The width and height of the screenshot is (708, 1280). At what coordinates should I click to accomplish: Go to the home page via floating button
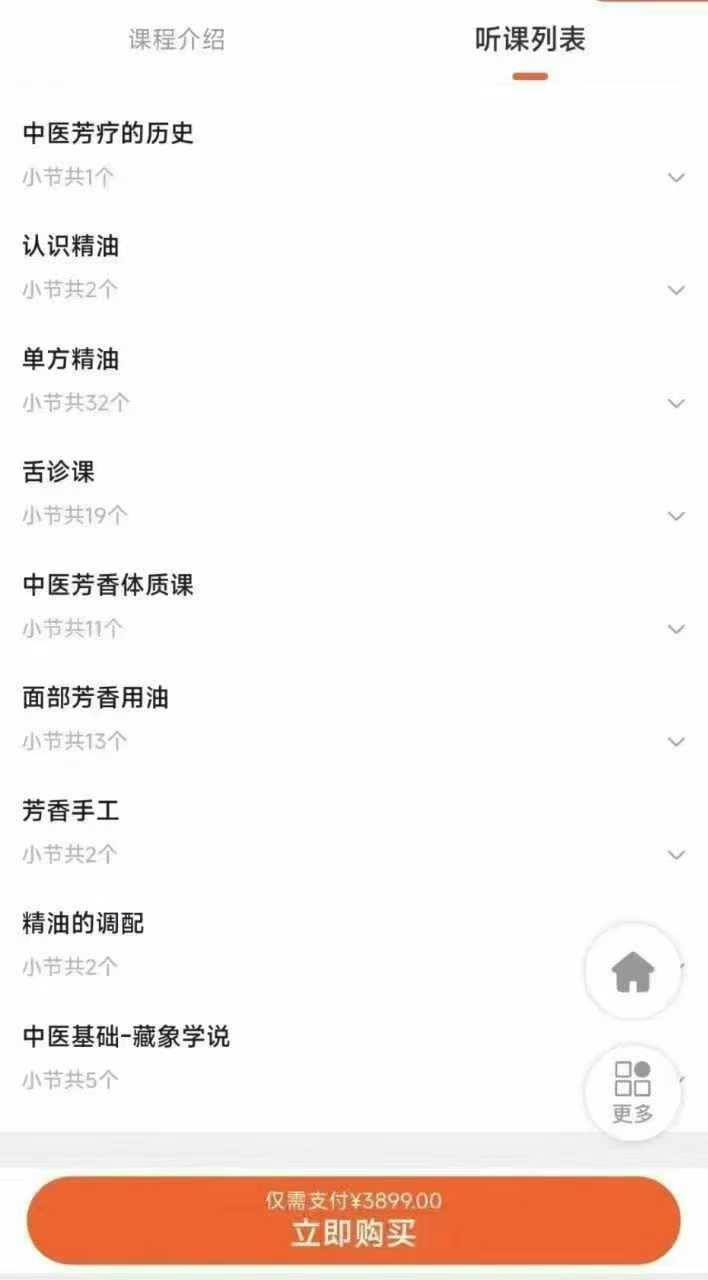click(632, 970)
